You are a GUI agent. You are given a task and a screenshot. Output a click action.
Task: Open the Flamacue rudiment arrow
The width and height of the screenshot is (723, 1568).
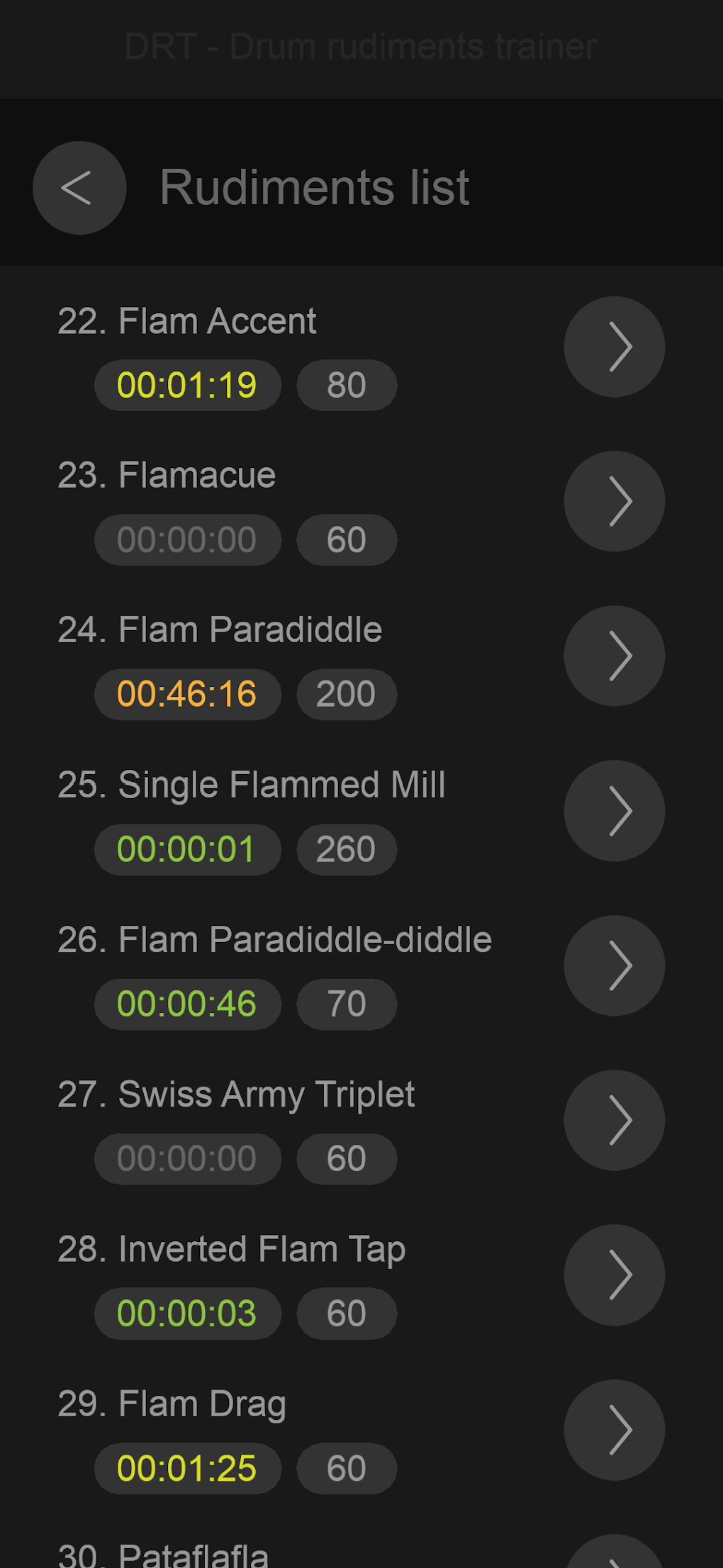point(614,501)
